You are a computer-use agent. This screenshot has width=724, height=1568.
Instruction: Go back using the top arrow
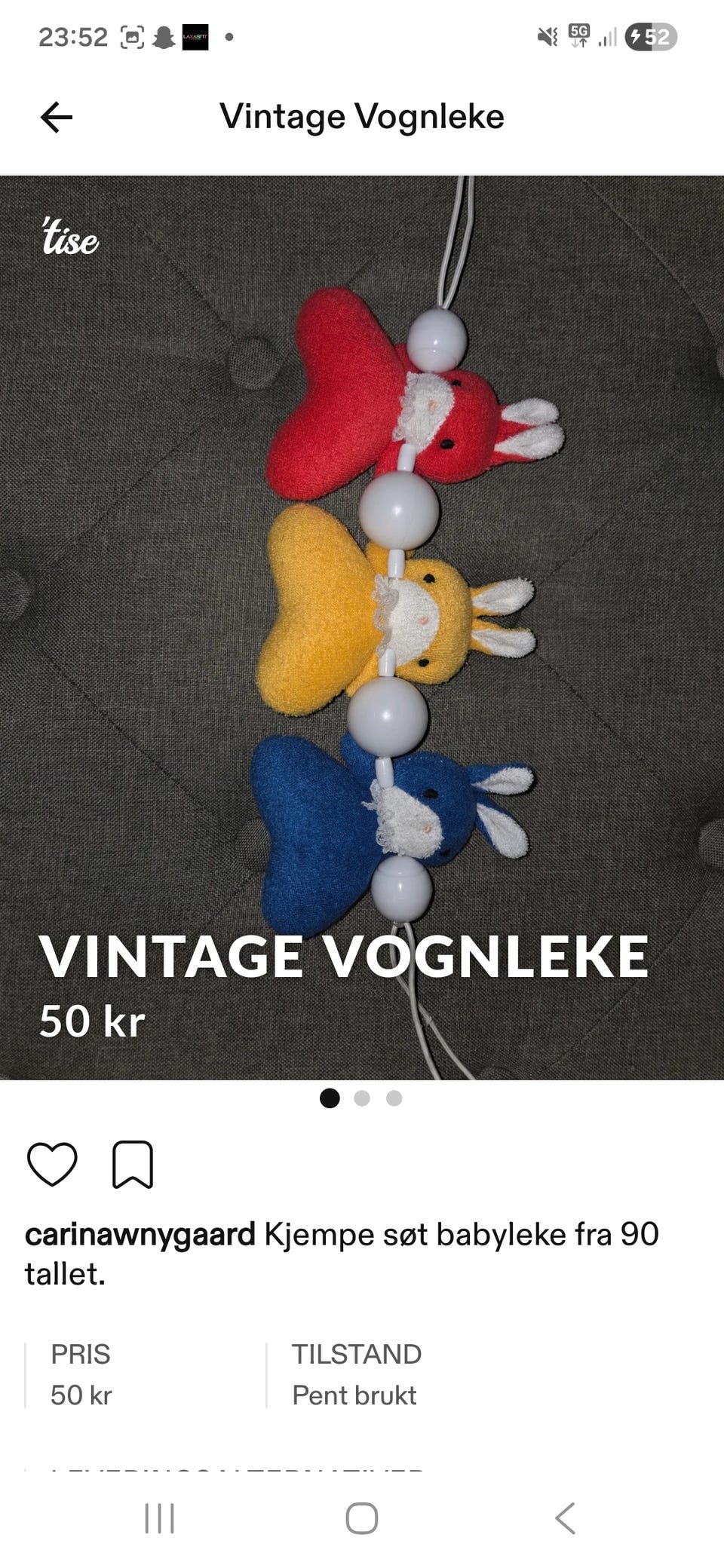pos(57,118)
